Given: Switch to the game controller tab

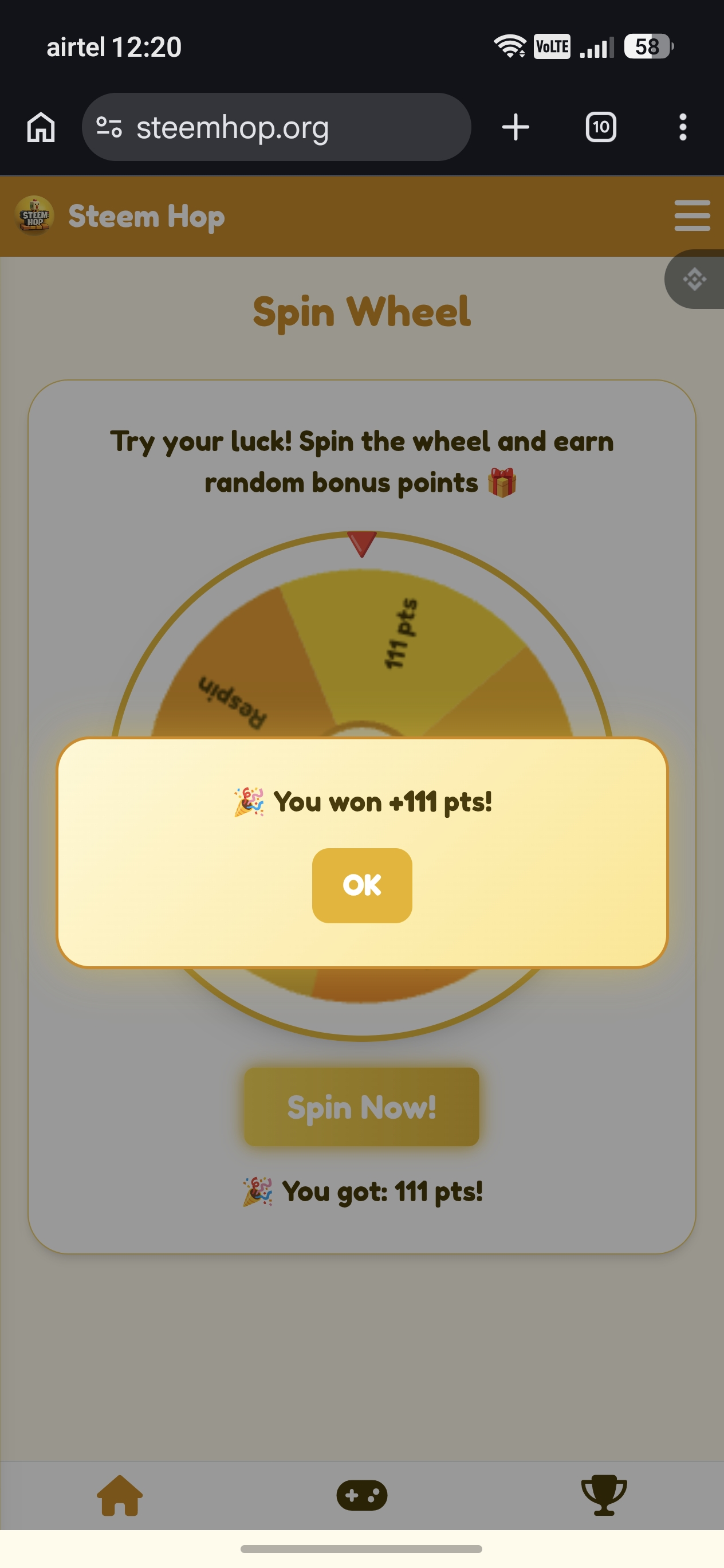Looking at the screenshot, I should [361, 1495].
